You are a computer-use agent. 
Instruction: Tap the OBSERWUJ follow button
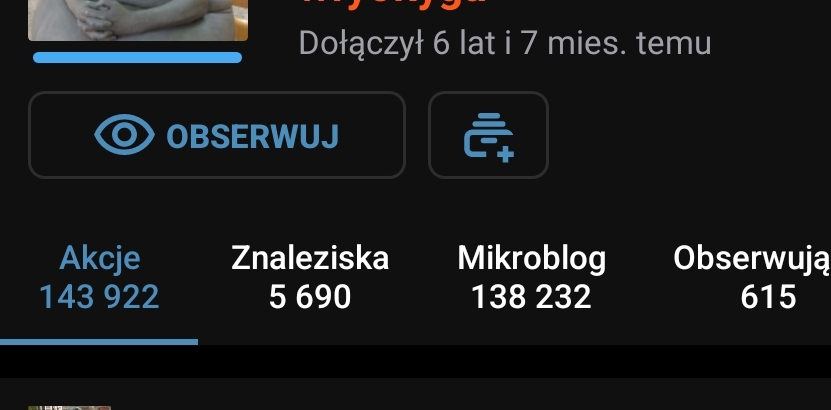pos(216,135)
